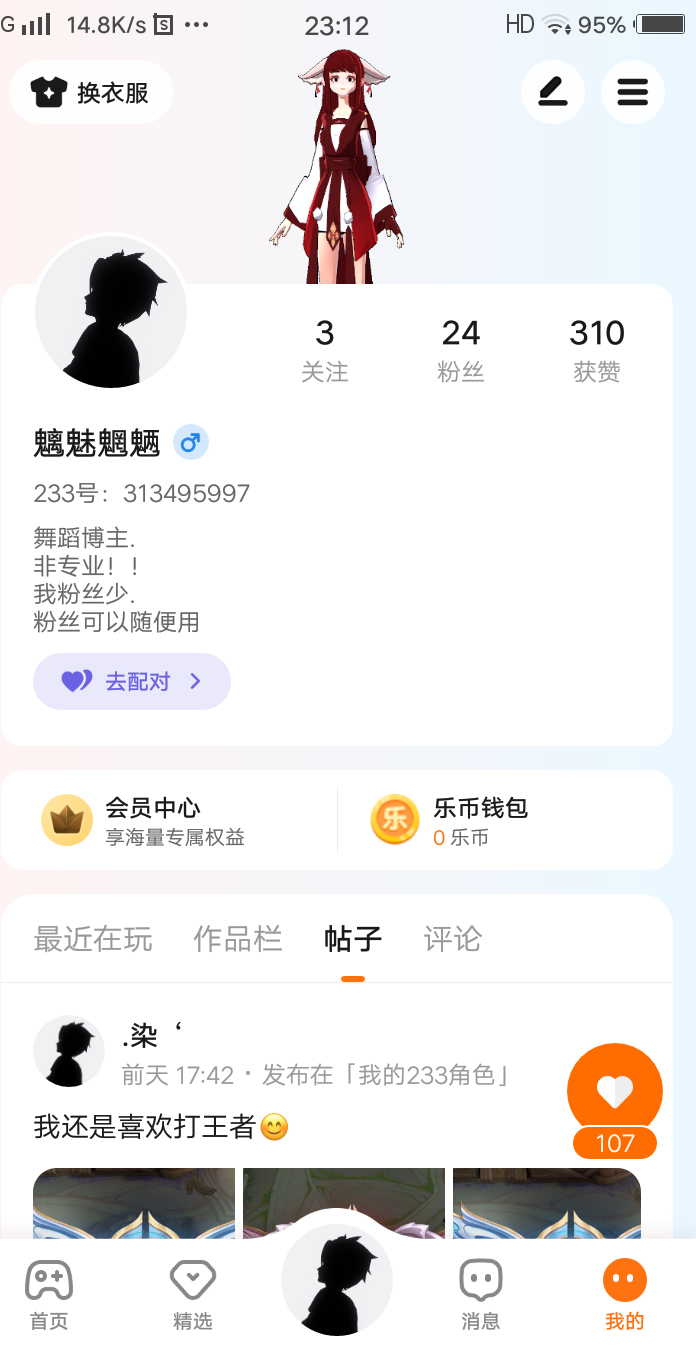The height and width of the screenshot is (1355, 696).
Task: Go to 首页 home in bottom navigation
Action: [x=49, y=1295]
